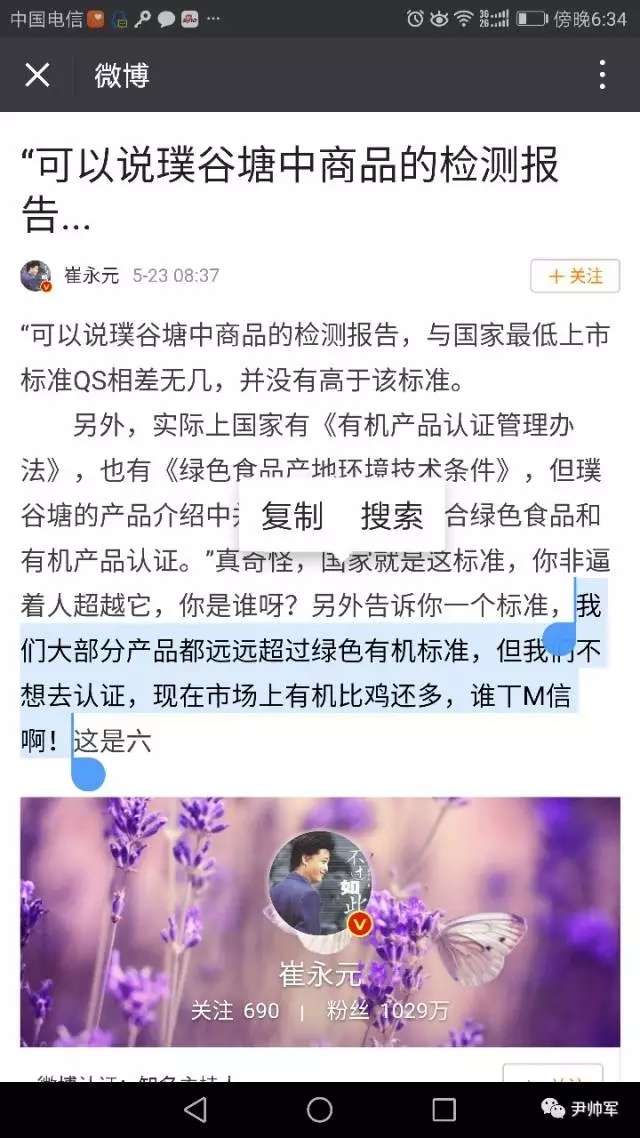640x1138 pixels.
Task: Open the recent apps view
Action: click(444, 1109)
